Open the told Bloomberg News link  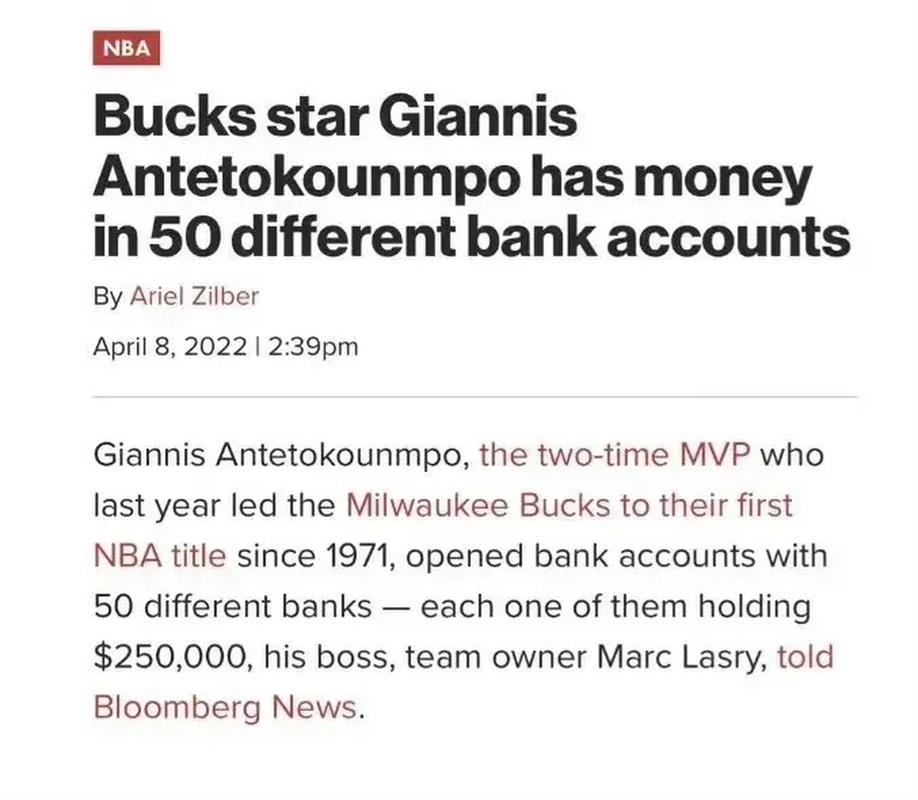(x=223, y=707)
